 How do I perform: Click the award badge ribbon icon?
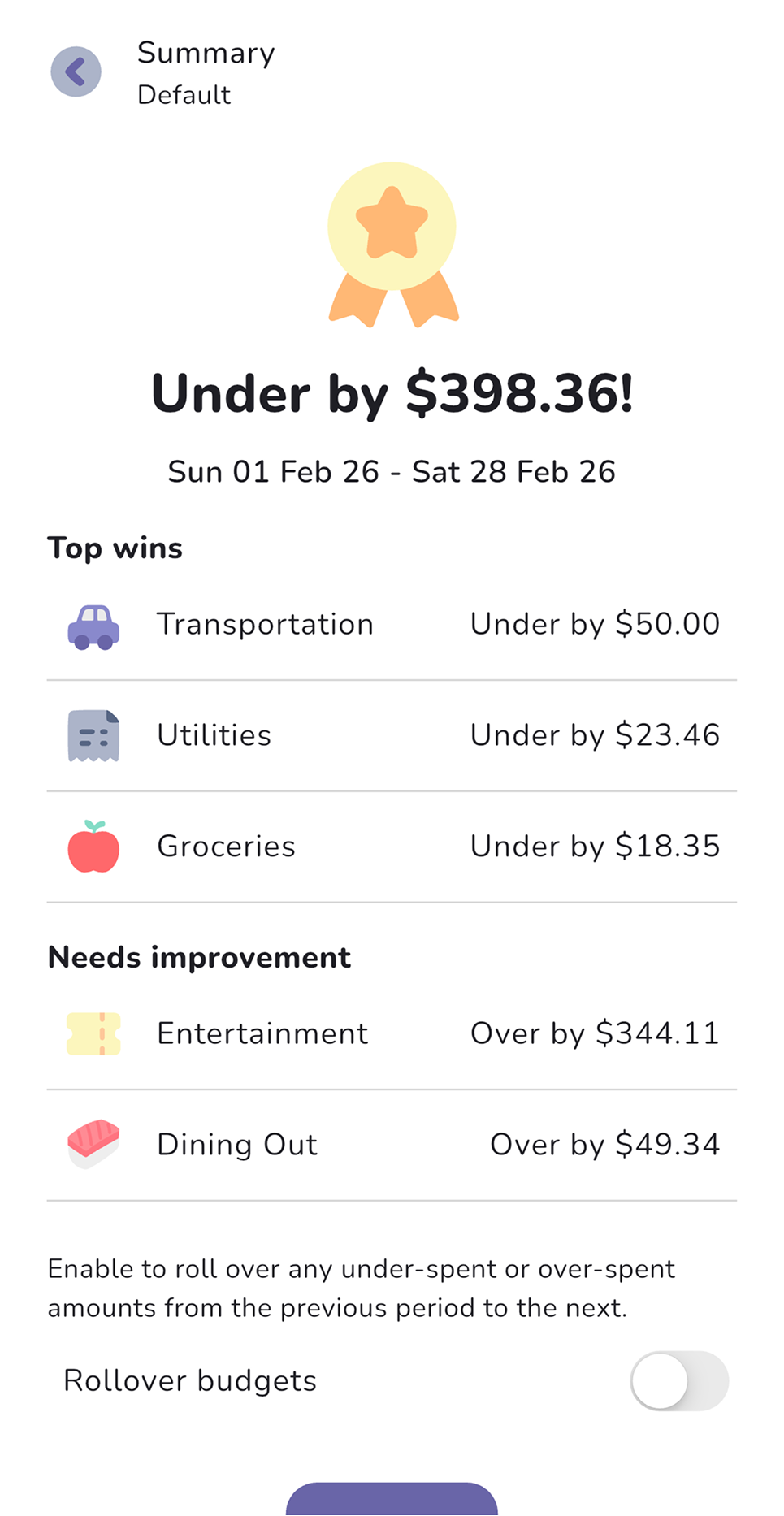[x=392, y=301]
